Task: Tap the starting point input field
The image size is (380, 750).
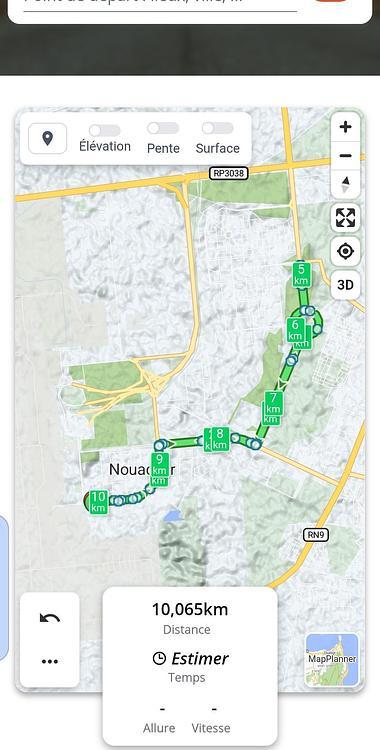Action: pyautogui.click(x=160, y=2)
